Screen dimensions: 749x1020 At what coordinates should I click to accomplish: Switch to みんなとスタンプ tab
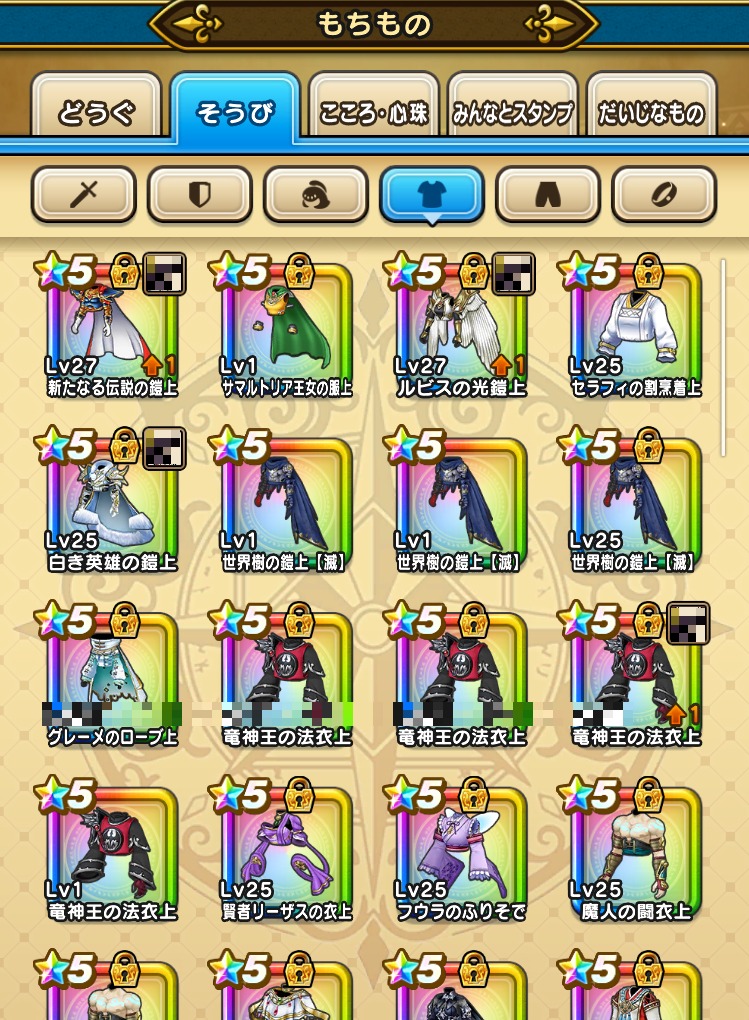click(x=512, y=112)
